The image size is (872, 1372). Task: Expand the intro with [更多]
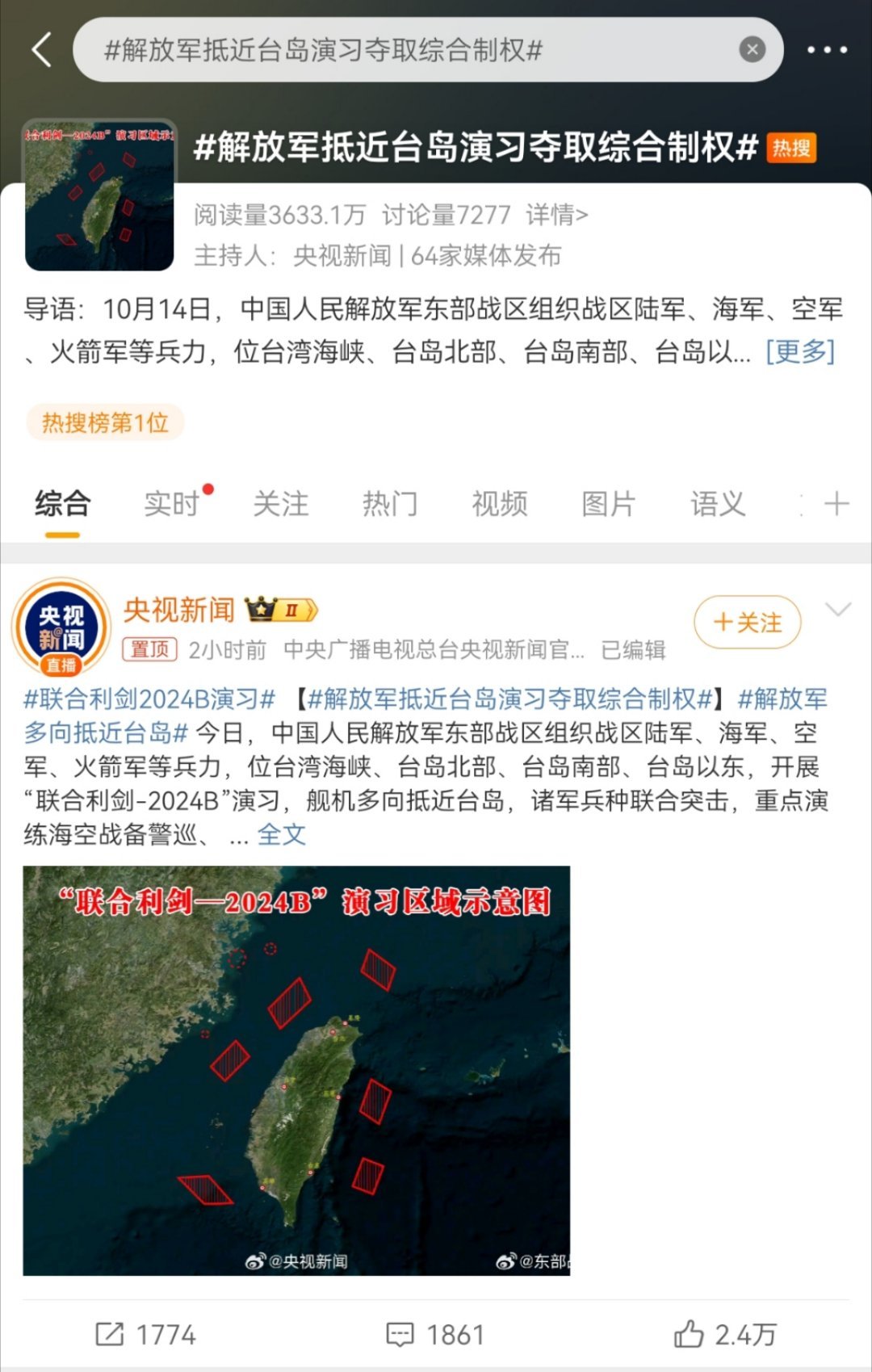[799, 352]
